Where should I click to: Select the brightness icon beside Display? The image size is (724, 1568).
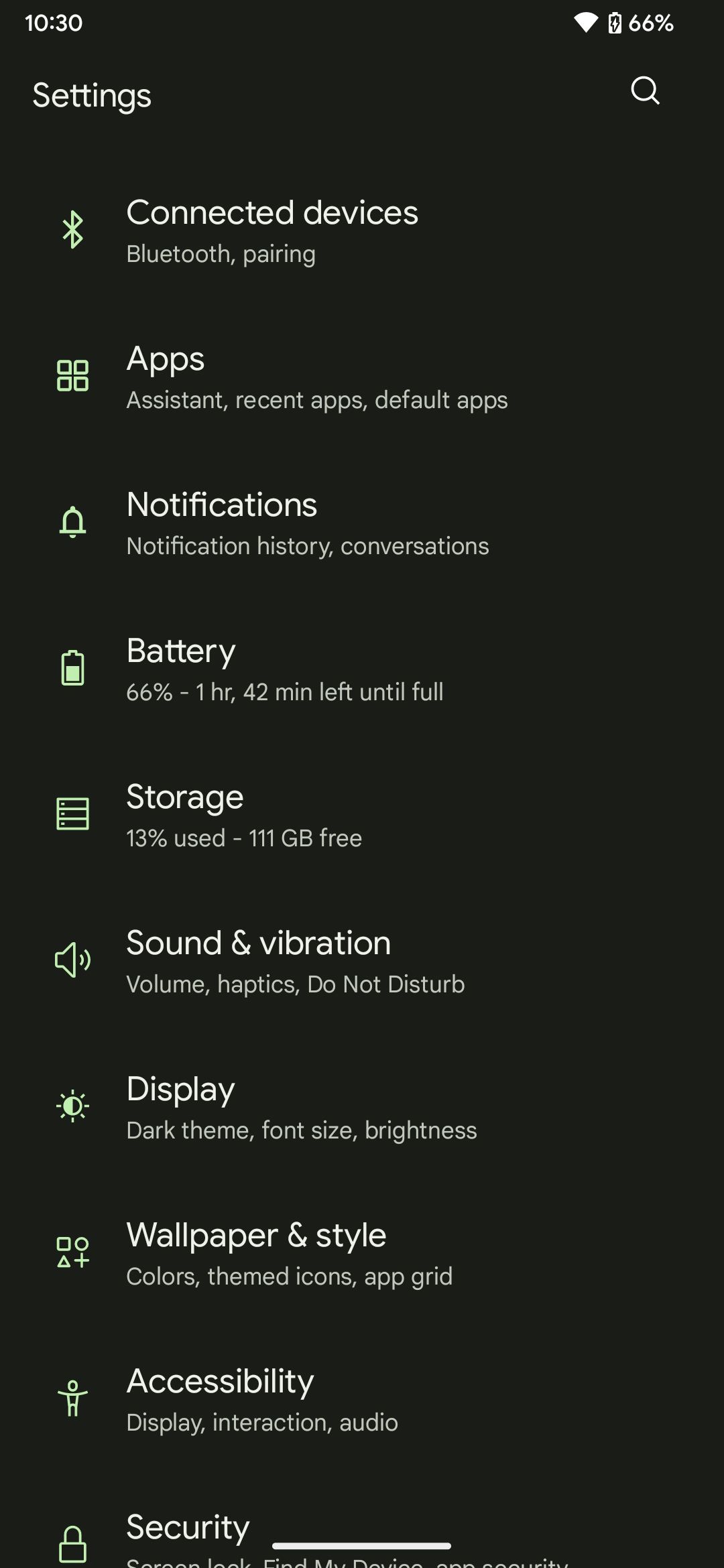click(74, 1106)
